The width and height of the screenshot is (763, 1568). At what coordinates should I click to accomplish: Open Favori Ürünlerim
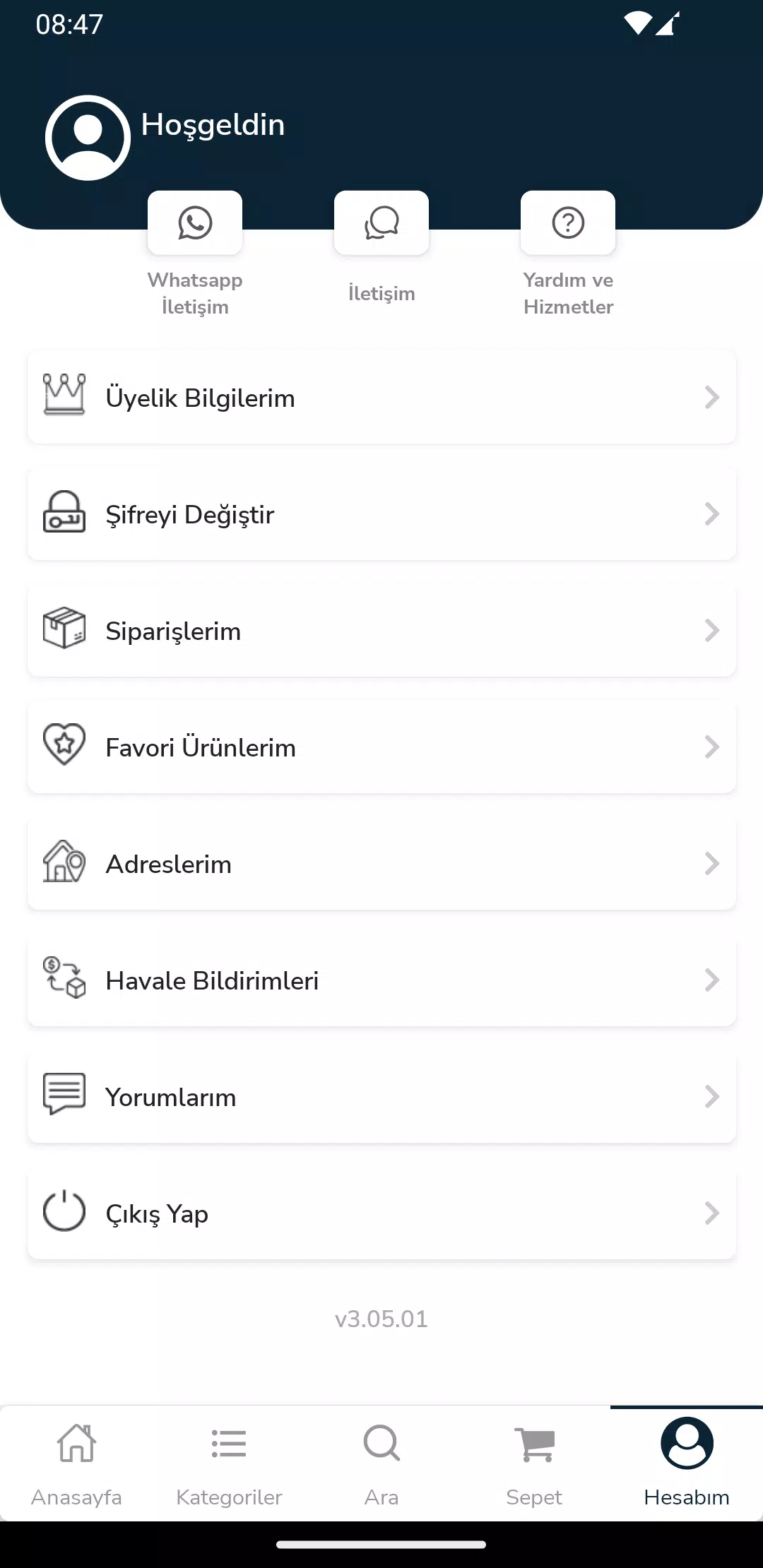[x=381, y=747]
